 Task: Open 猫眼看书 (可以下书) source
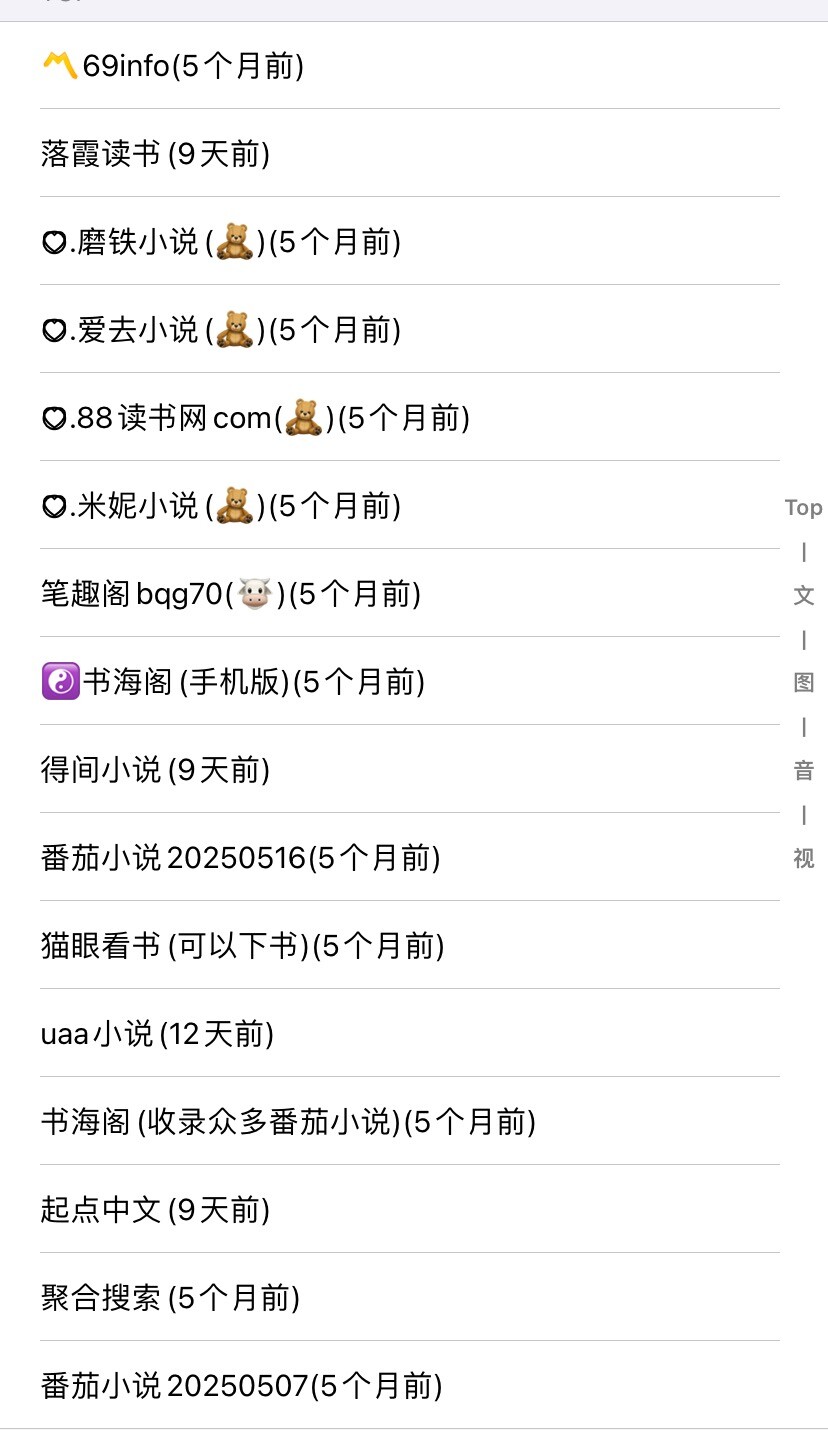pos(243,946)
